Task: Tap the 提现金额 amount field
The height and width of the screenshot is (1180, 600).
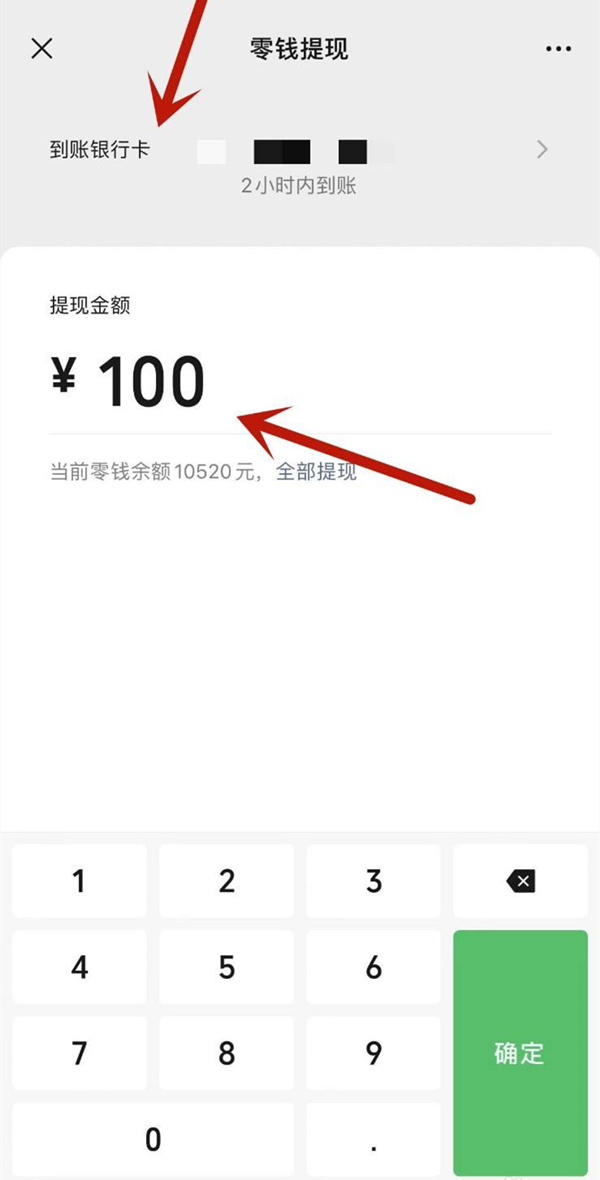Action: click(x=300, y=383)
